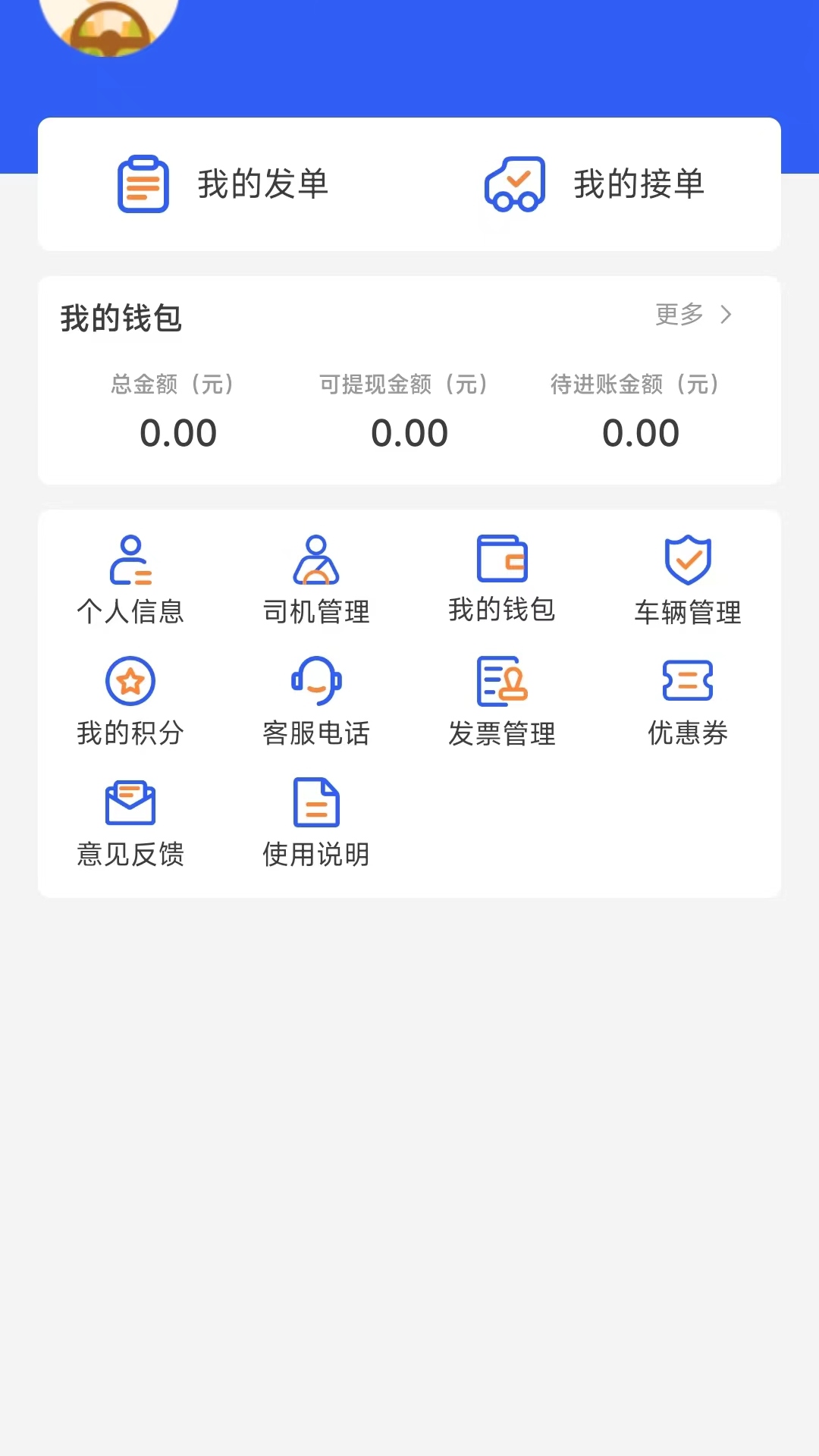
Task: Open the 意见反馈 feedback envelope icon
Action: point(130,802)
